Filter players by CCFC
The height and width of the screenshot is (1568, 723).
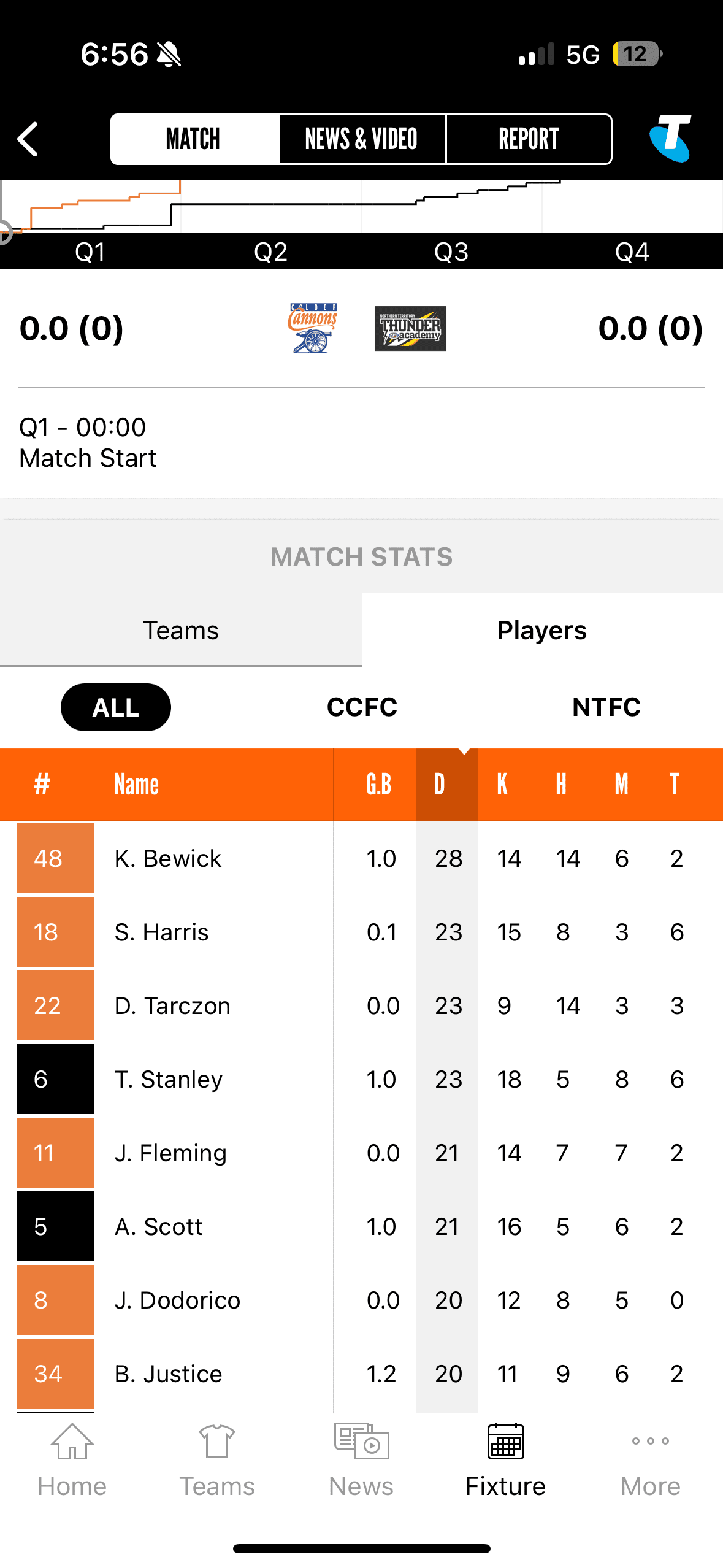(362, 707)
